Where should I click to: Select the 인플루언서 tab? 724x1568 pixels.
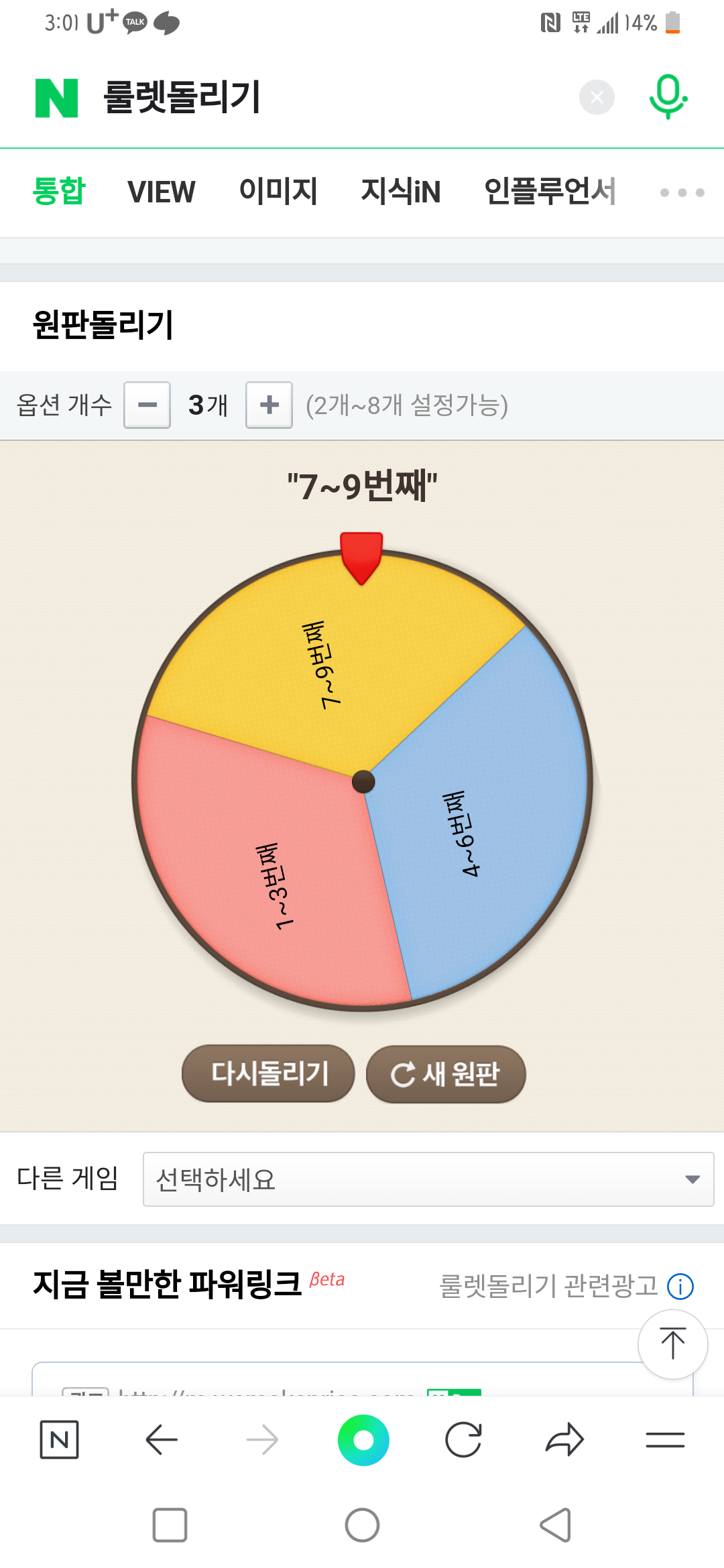549,192
